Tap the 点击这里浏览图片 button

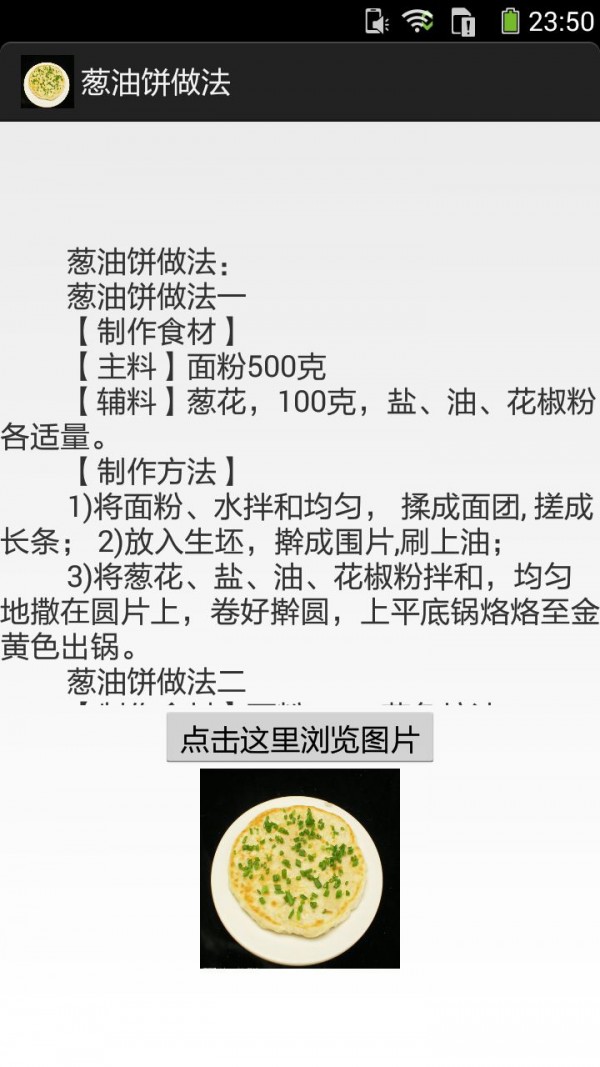tap(299, 740)
